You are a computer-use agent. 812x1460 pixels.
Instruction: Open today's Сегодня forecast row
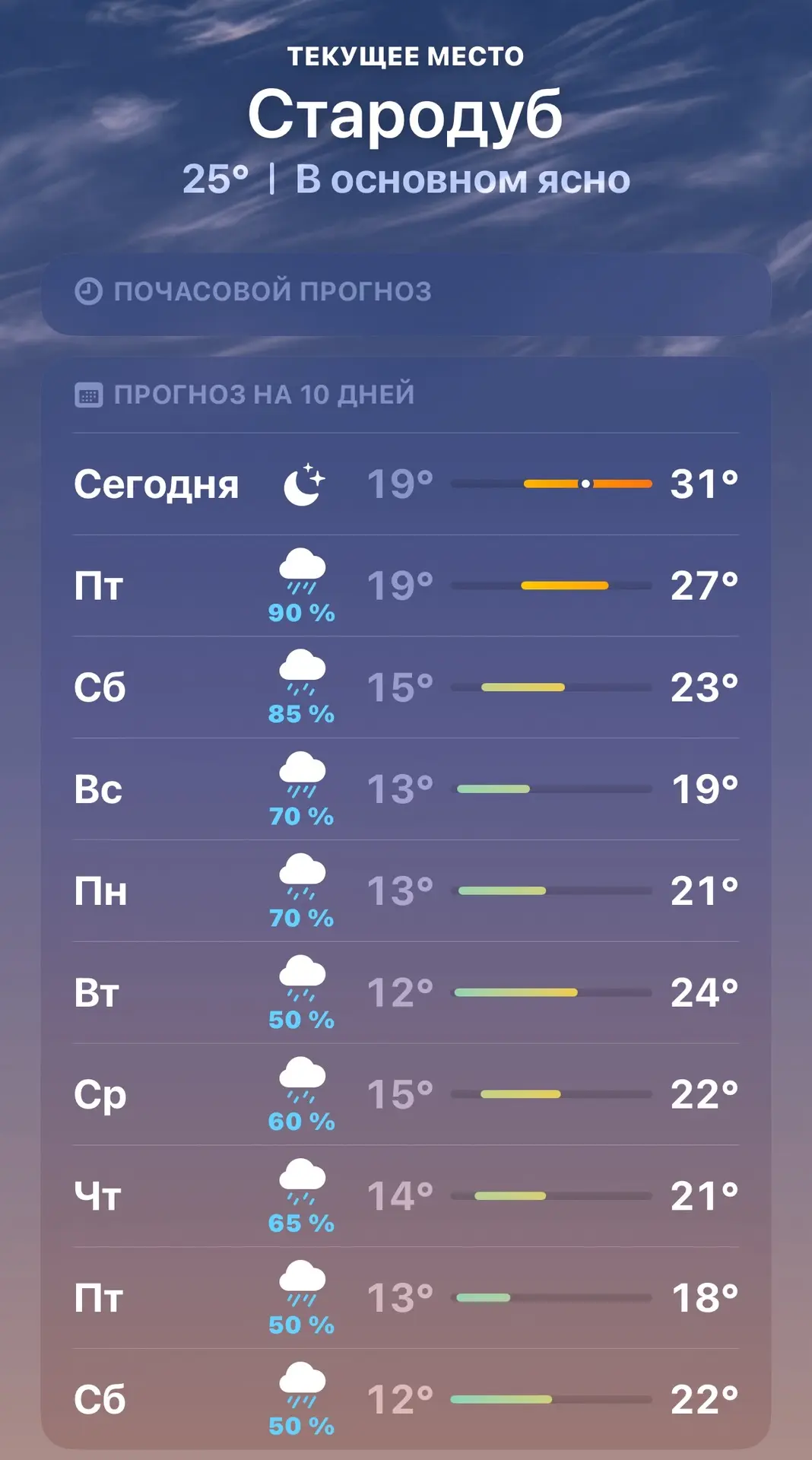[x=406, y=484]
